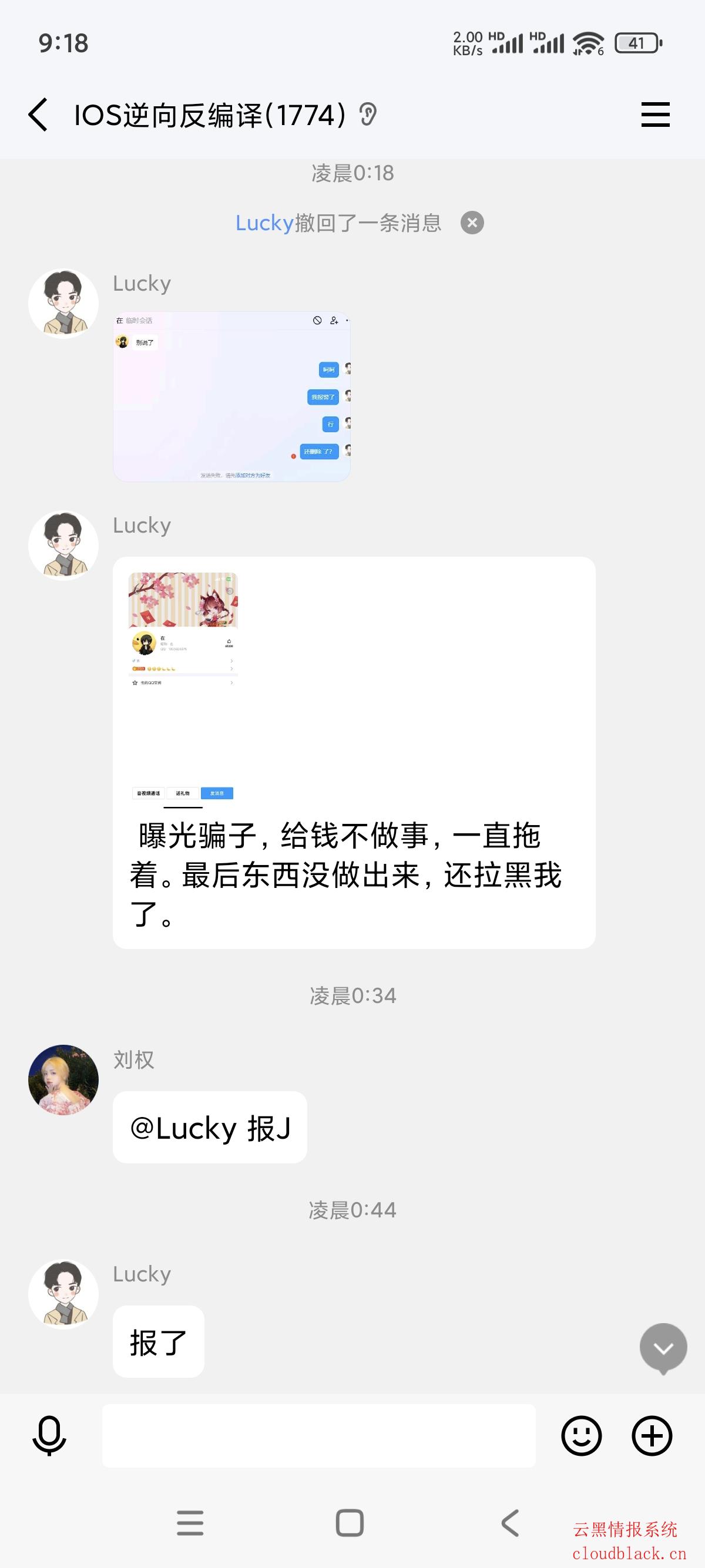Image resolution: width=705 pixels, height=1568 pixels.
Task: Go to the phone home screen
Action: (x=350, y=1523)
